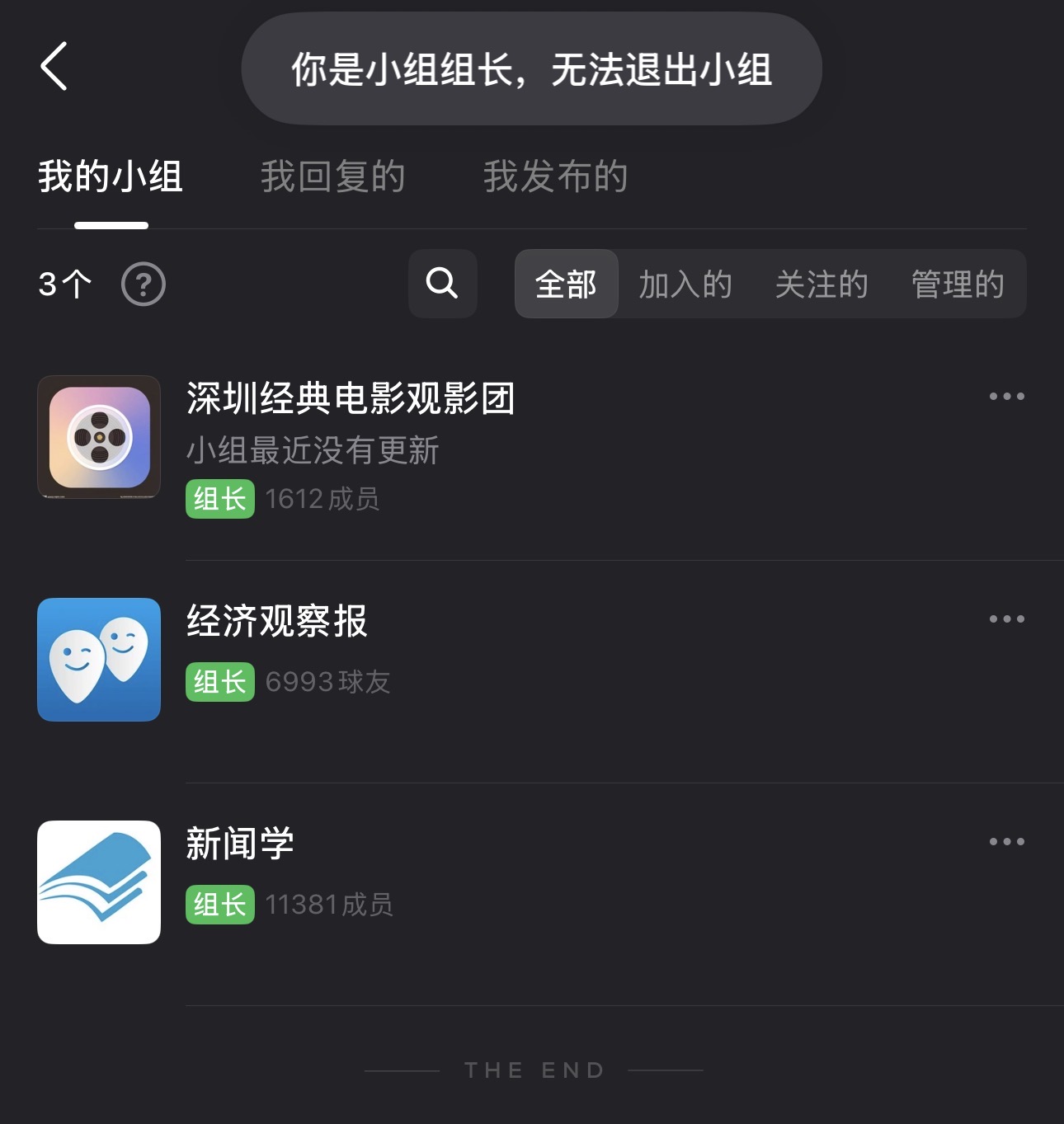Open more options for 深圳经典电影观影团
The height and width of the screenshot is (1124, 1064).
(1006, 397)
